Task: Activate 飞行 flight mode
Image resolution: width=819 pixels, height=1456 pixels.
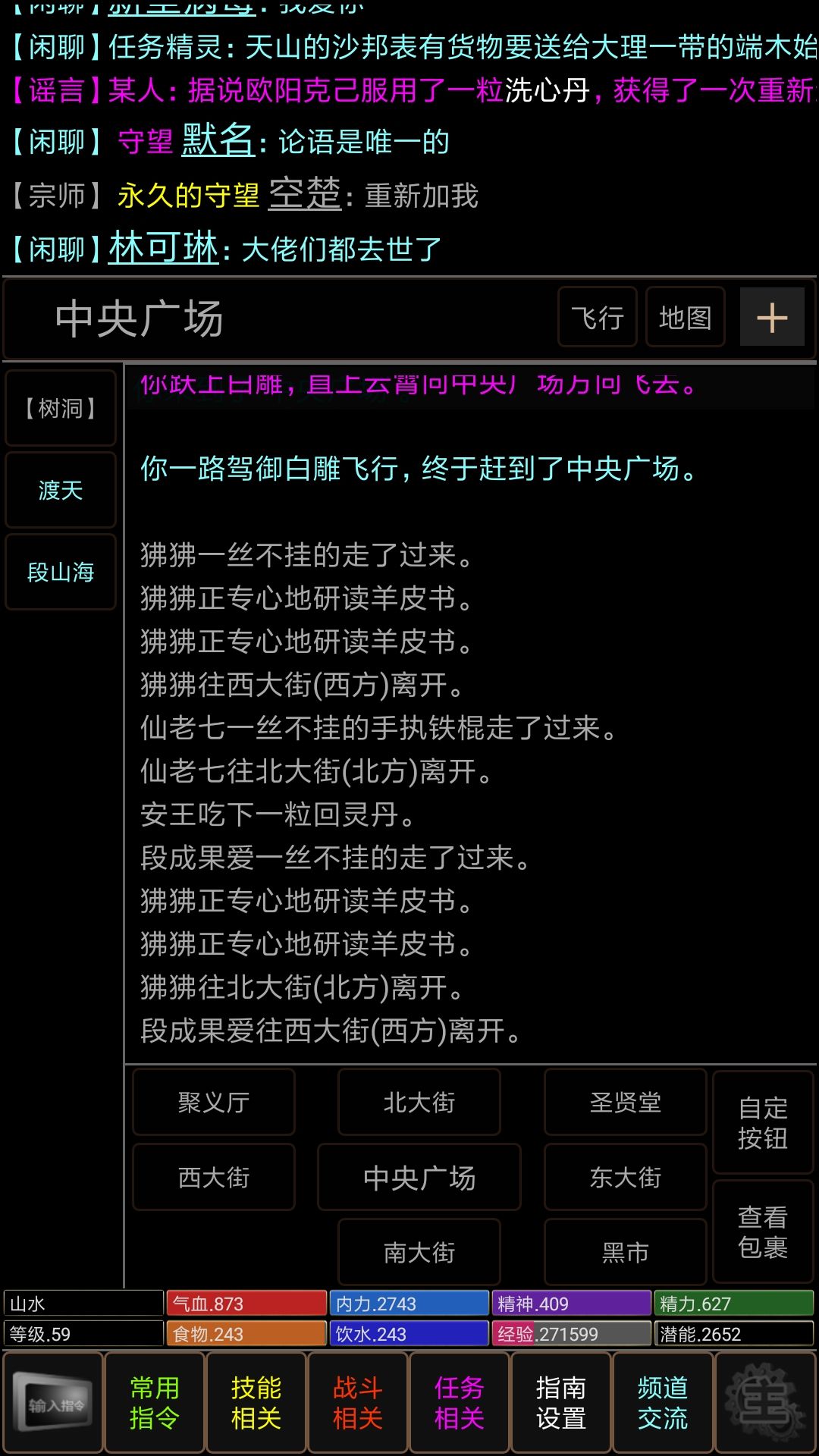Action: 596,317
